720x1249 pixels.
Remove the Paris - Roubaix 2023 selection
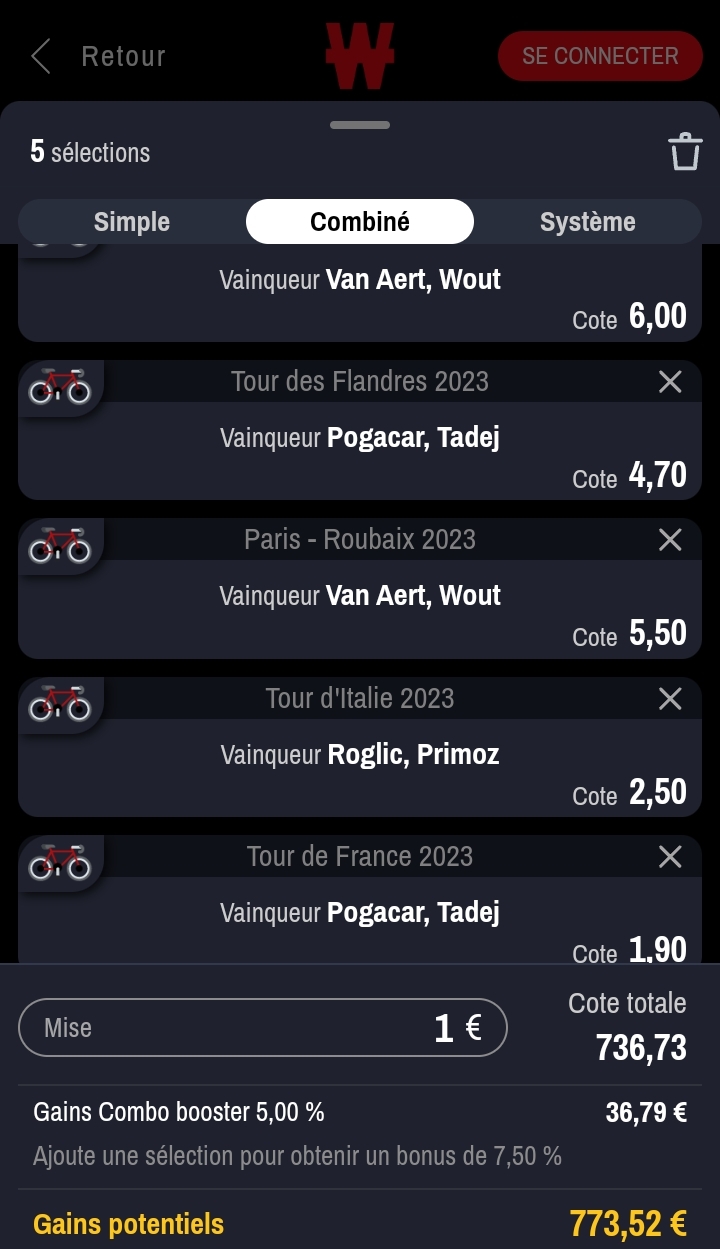click(x=670, y=540)
